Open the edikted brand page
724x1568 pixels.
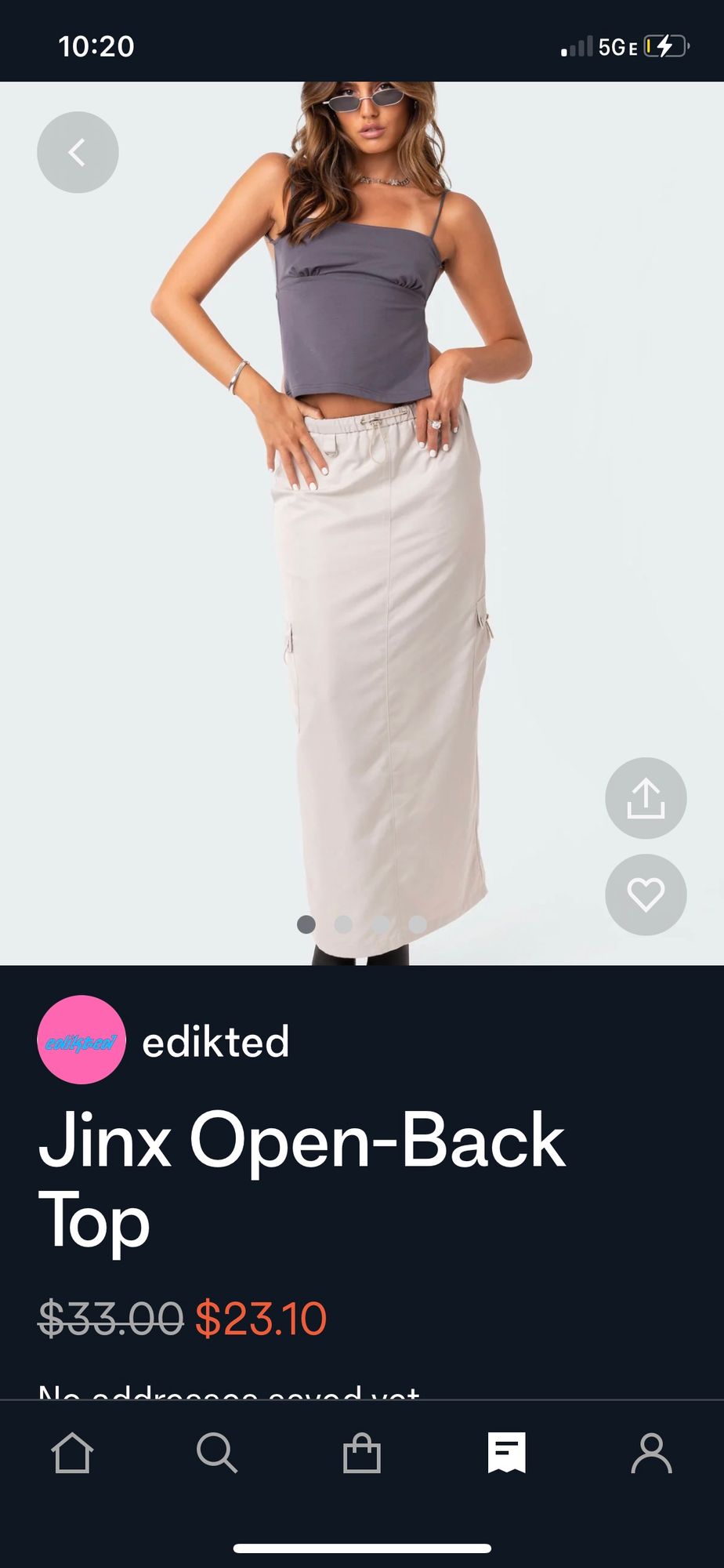click(215, 1041)
